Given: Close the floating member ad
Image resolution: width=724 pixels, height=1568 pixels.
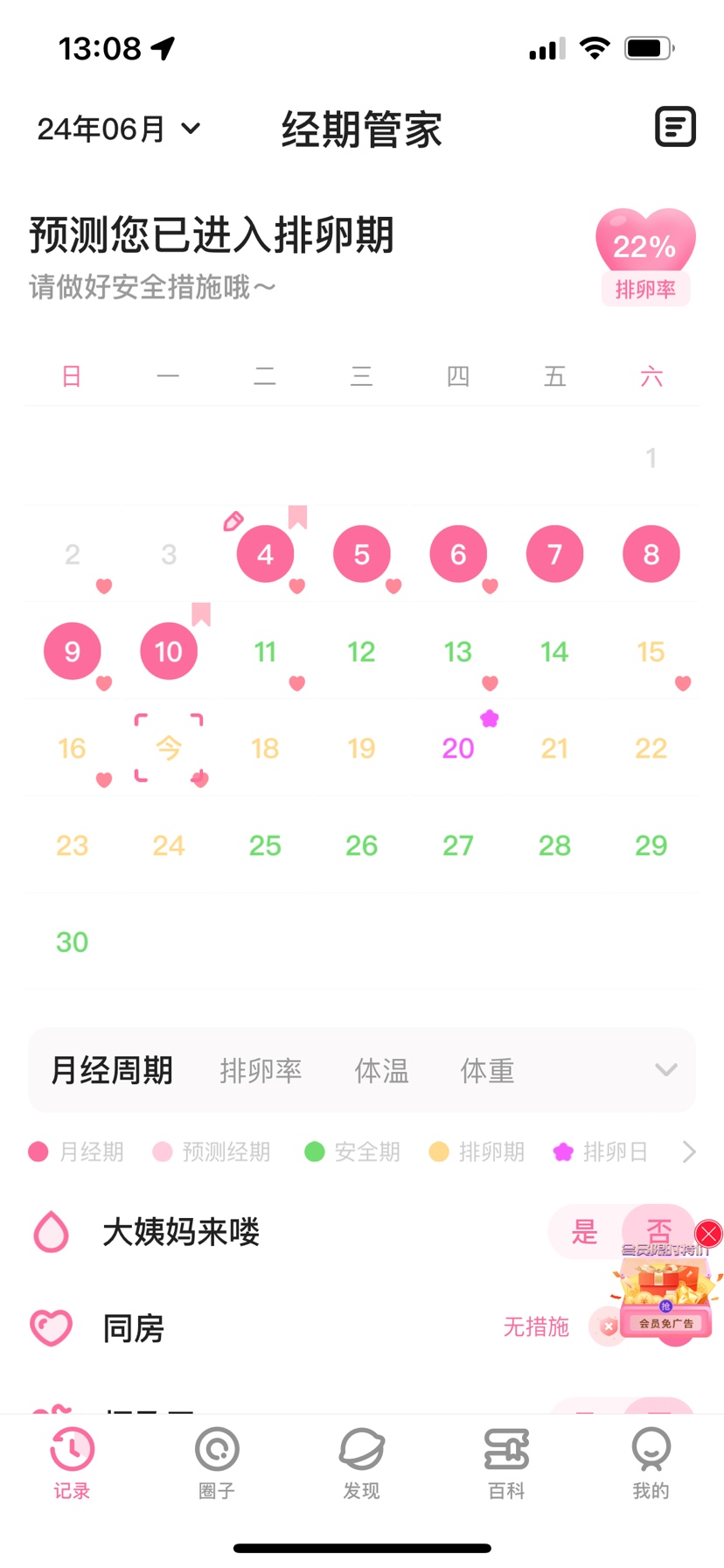Looking at the screenshot, I should click(708, 1234).
